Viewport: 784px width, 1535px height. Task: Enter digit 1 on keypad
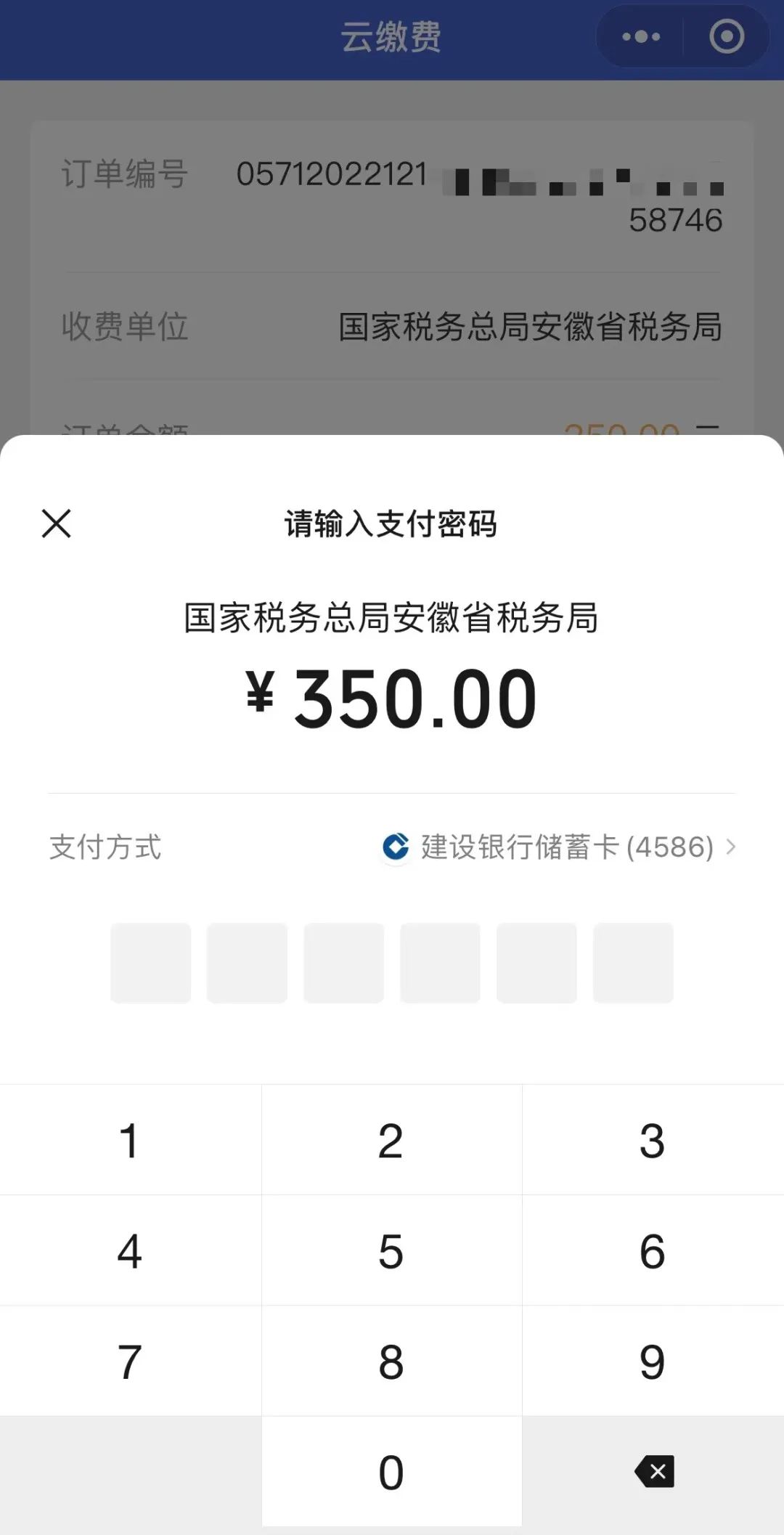131,1140
